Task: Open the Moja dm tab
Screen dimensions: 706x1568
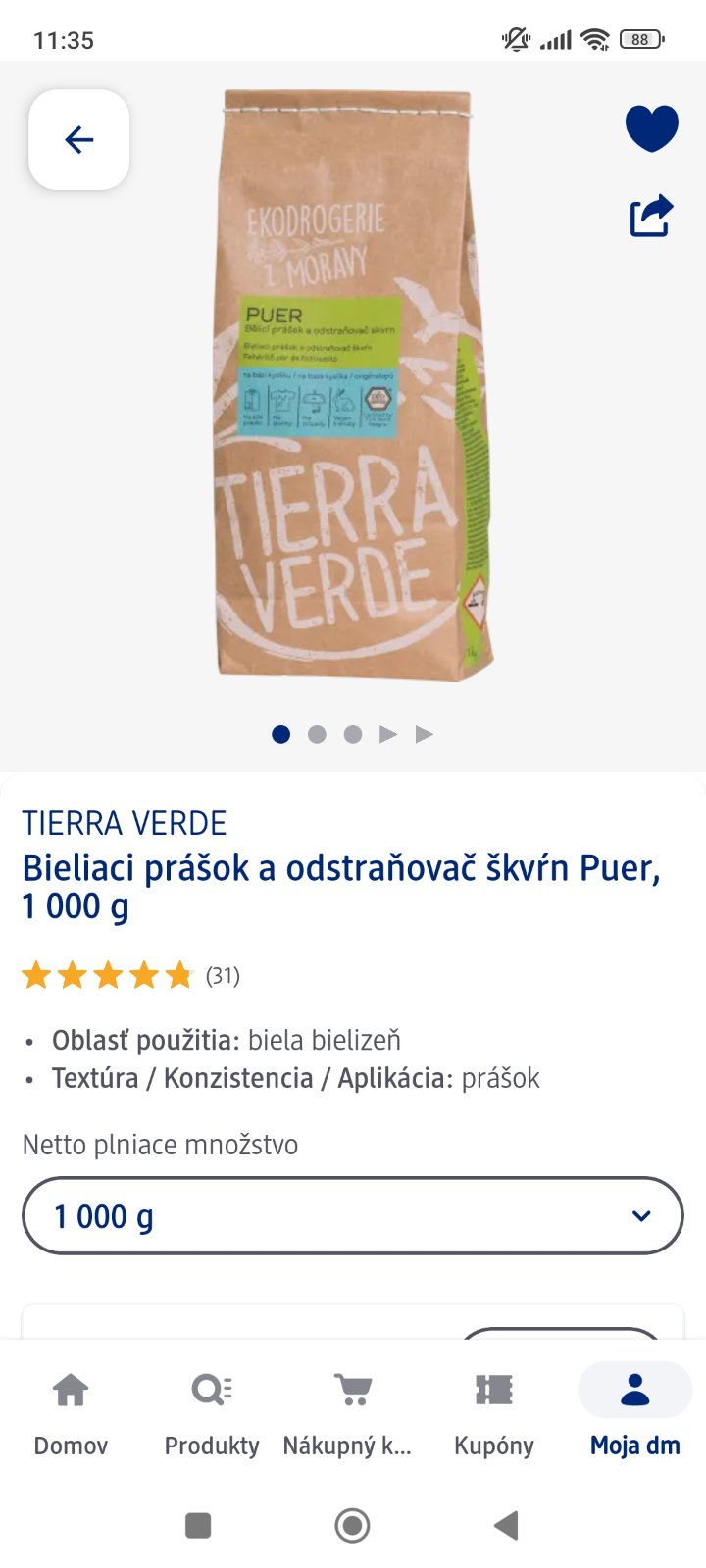Action: [634, 1411]
